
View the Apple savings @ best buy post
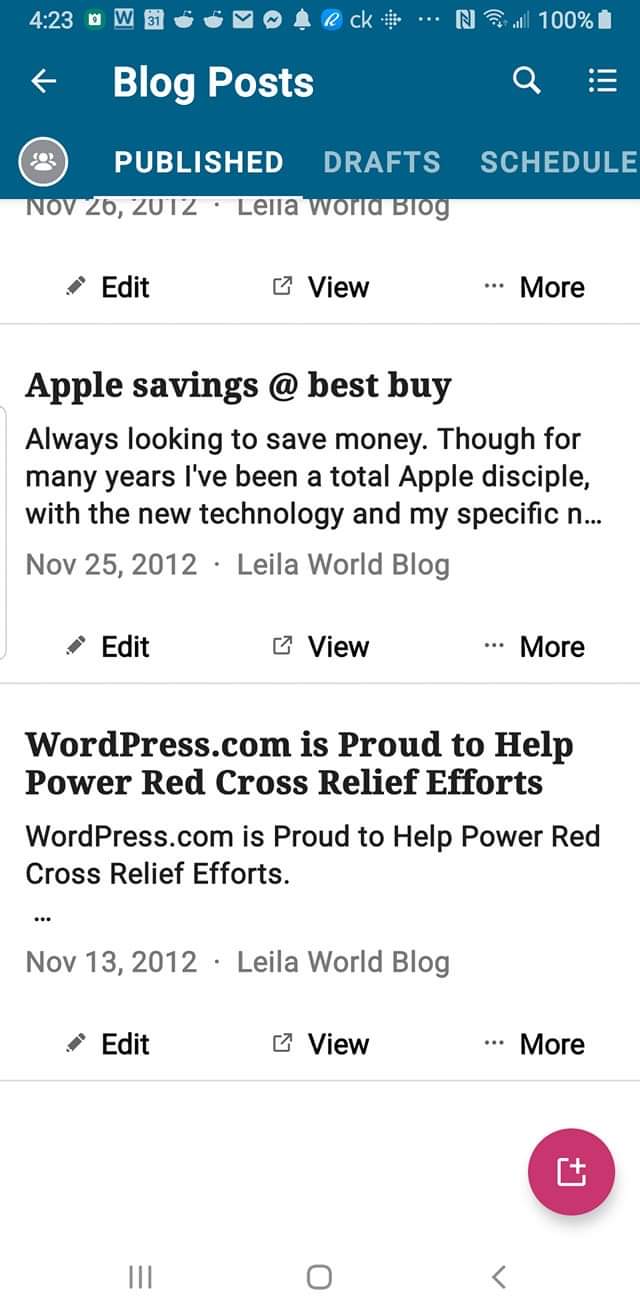tap(320, 647)
